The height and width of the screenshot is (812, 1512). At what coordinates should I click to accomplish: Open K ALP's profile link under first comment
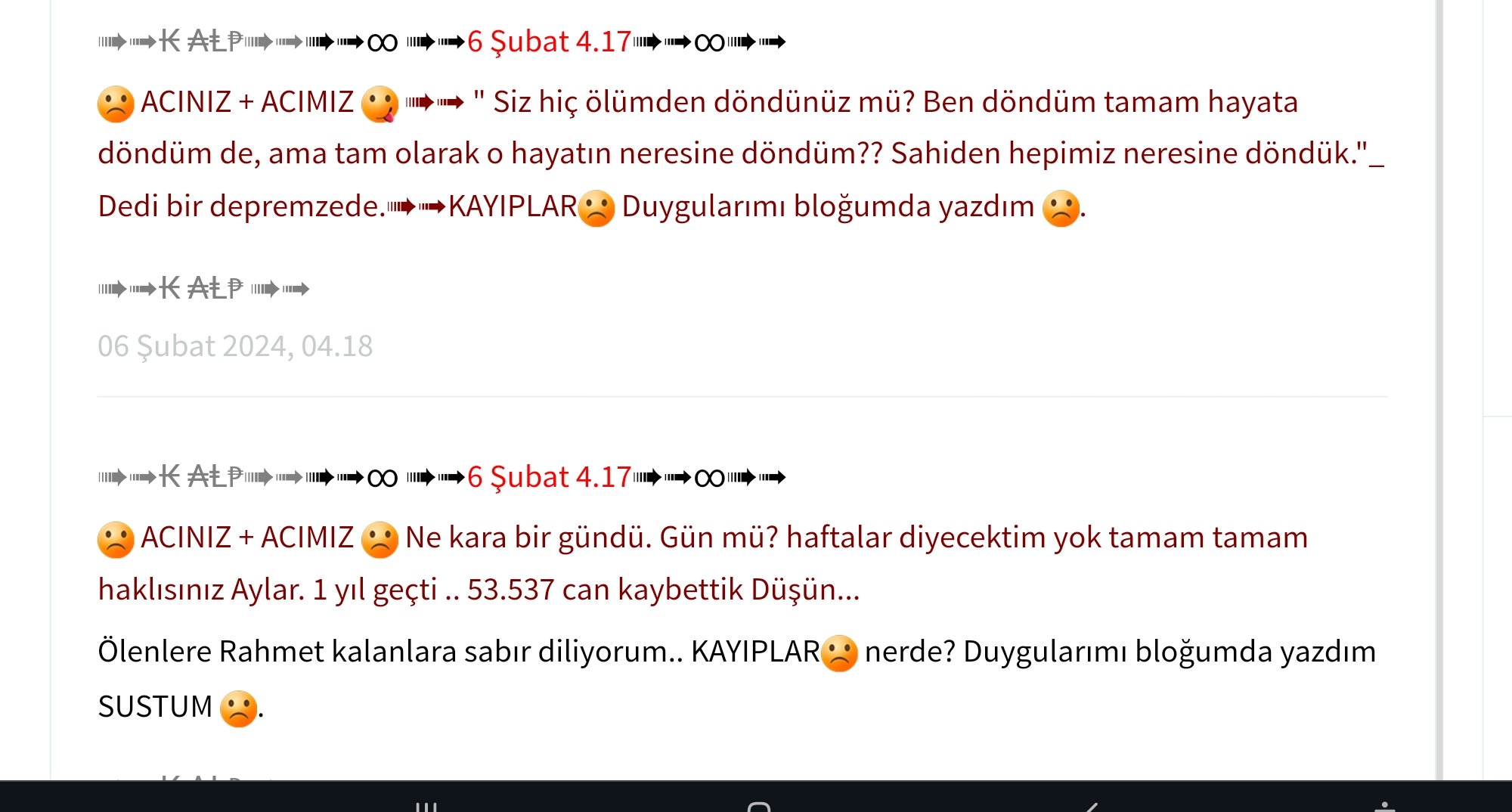(x=203, y=288)
